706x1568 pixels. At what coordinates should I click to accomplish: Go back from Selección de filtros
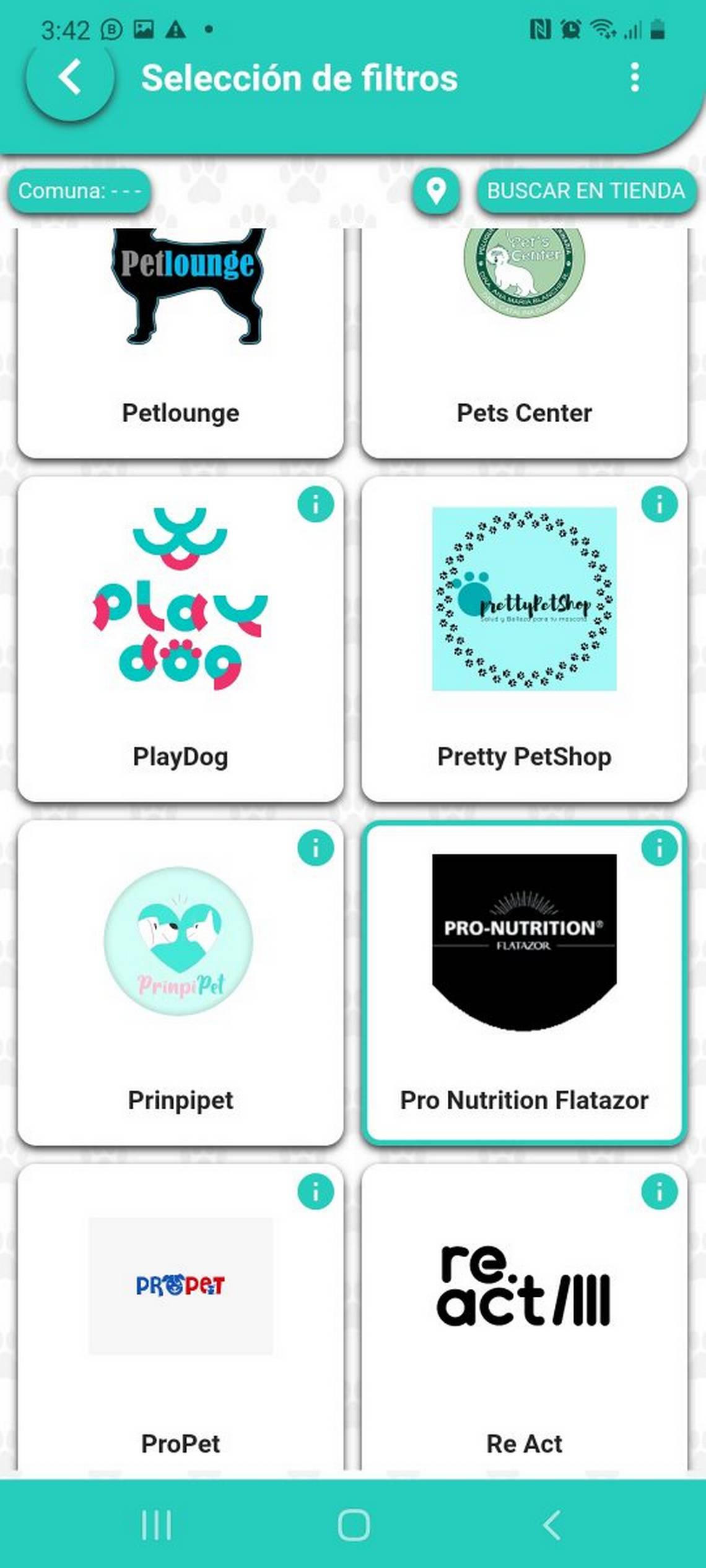tap(70, 77)
